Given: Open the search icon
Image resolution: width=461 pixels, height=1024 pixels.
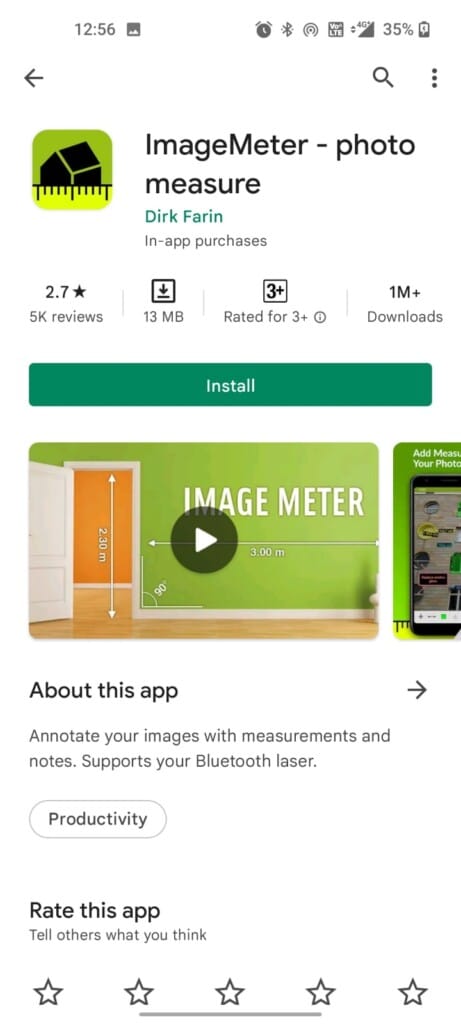Looking at the screenshot, I should 383,78.
